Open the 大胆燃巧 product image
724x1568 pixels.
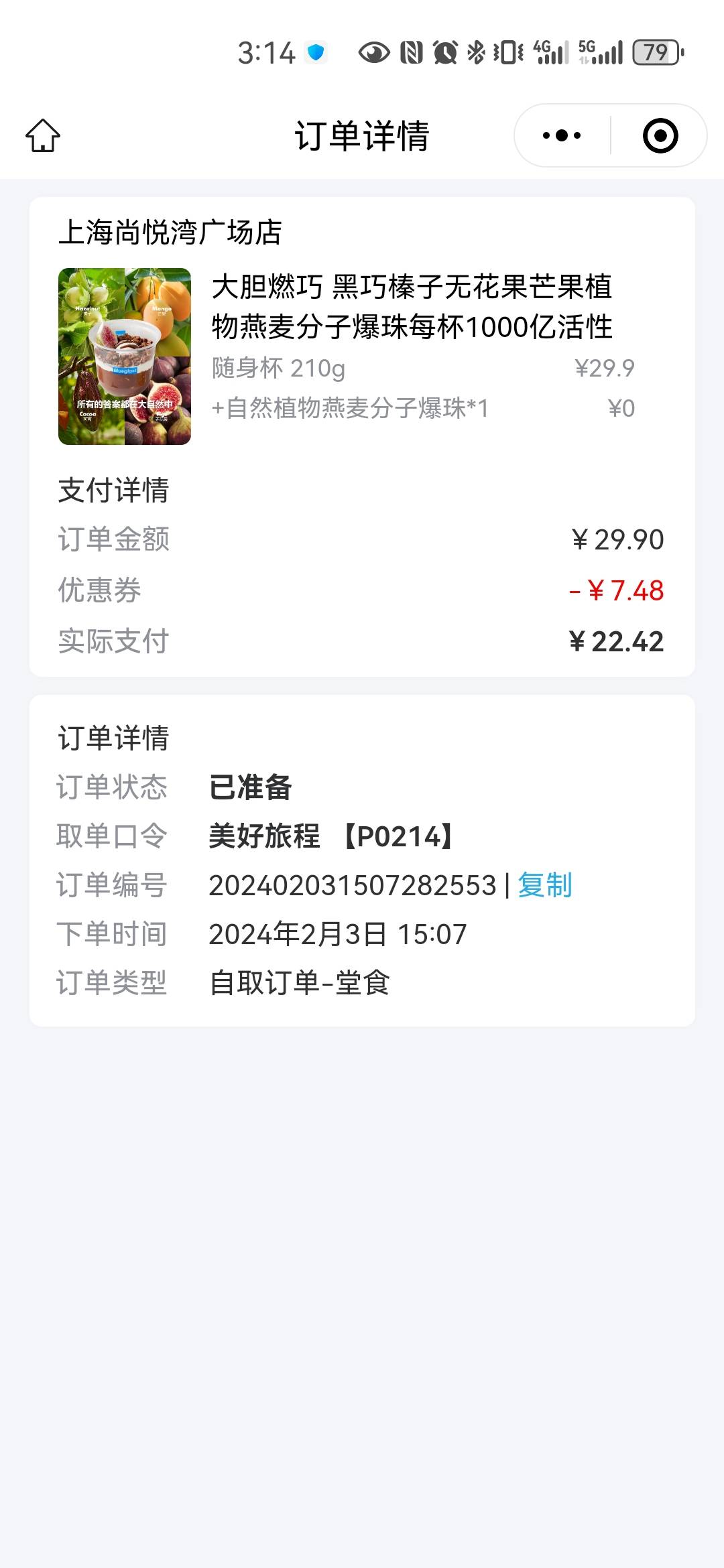tap(125, 356)
